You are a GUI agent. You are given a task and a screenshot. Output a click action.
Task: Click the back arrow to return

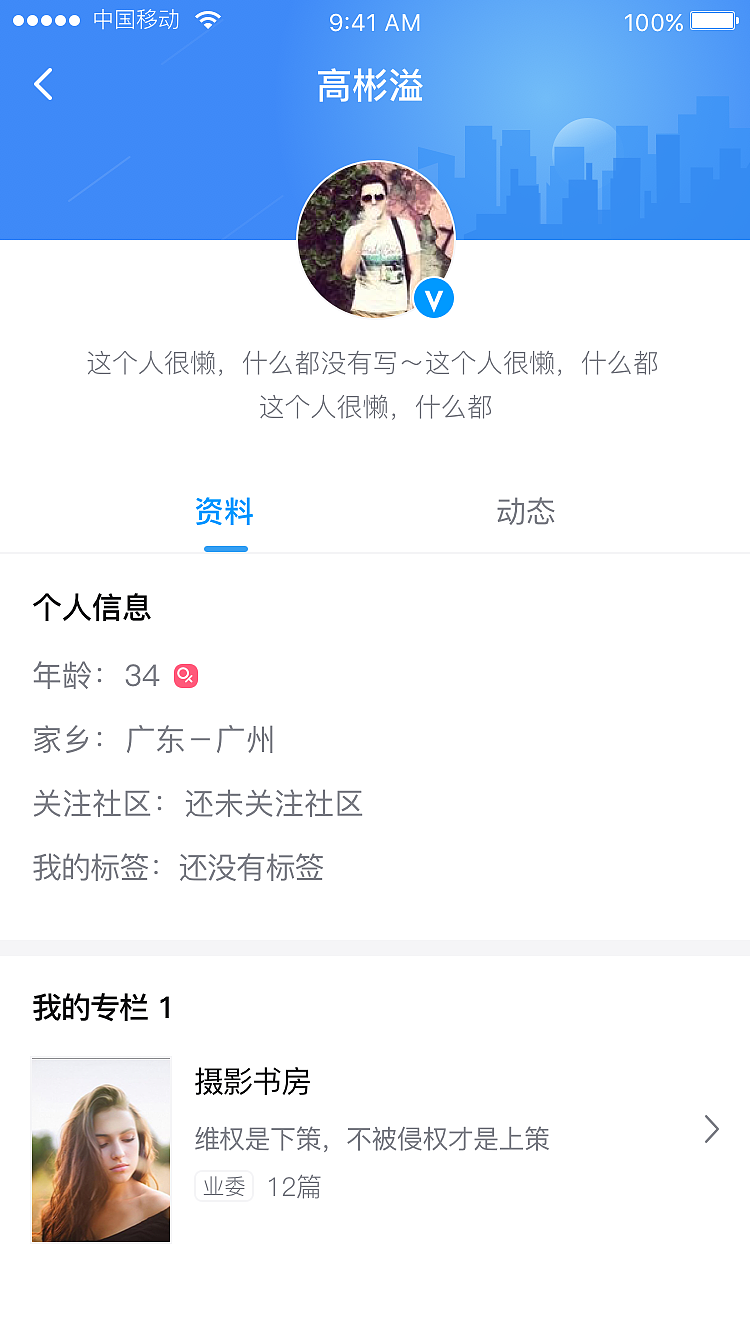pos(42,84)
